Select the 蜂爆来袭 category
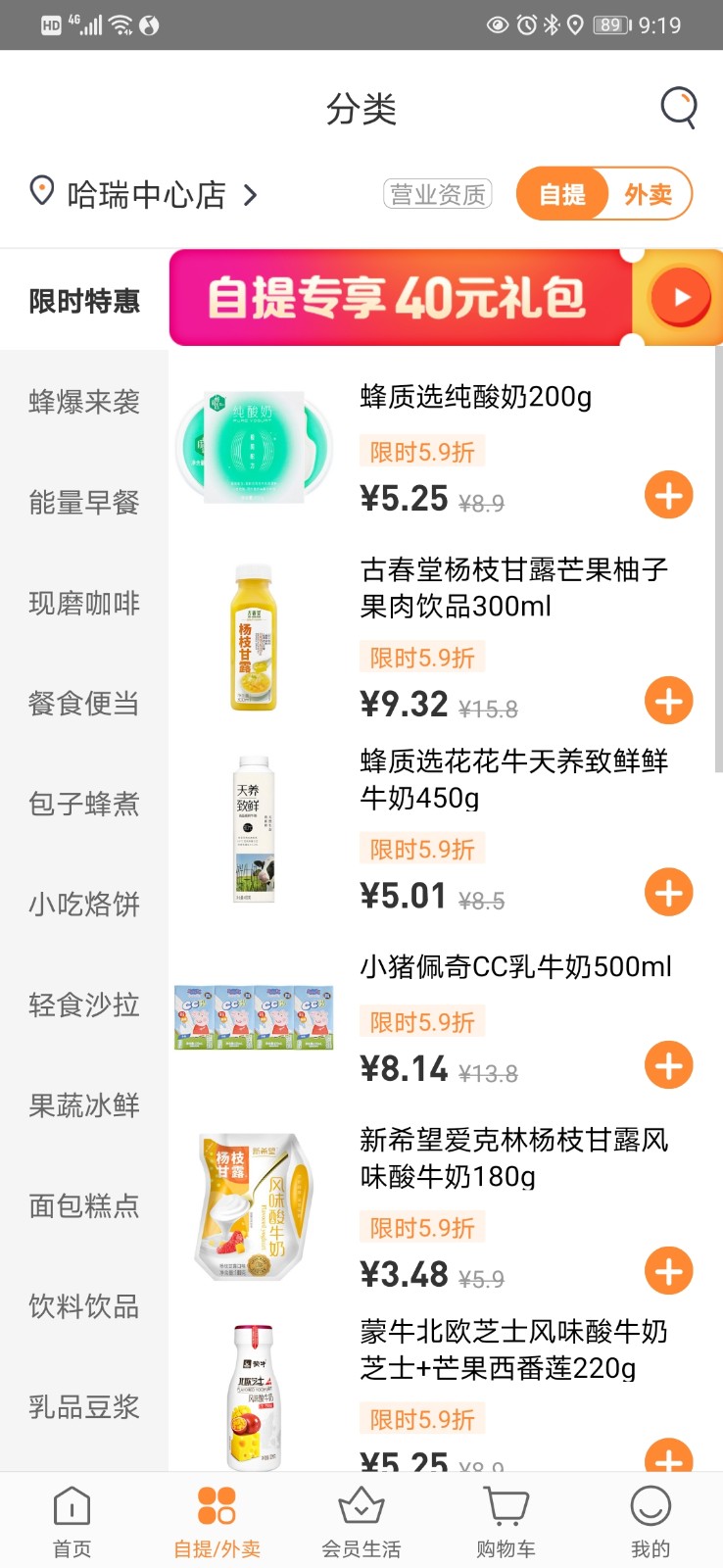723x1568 pixels. click(x=84, y=402)
